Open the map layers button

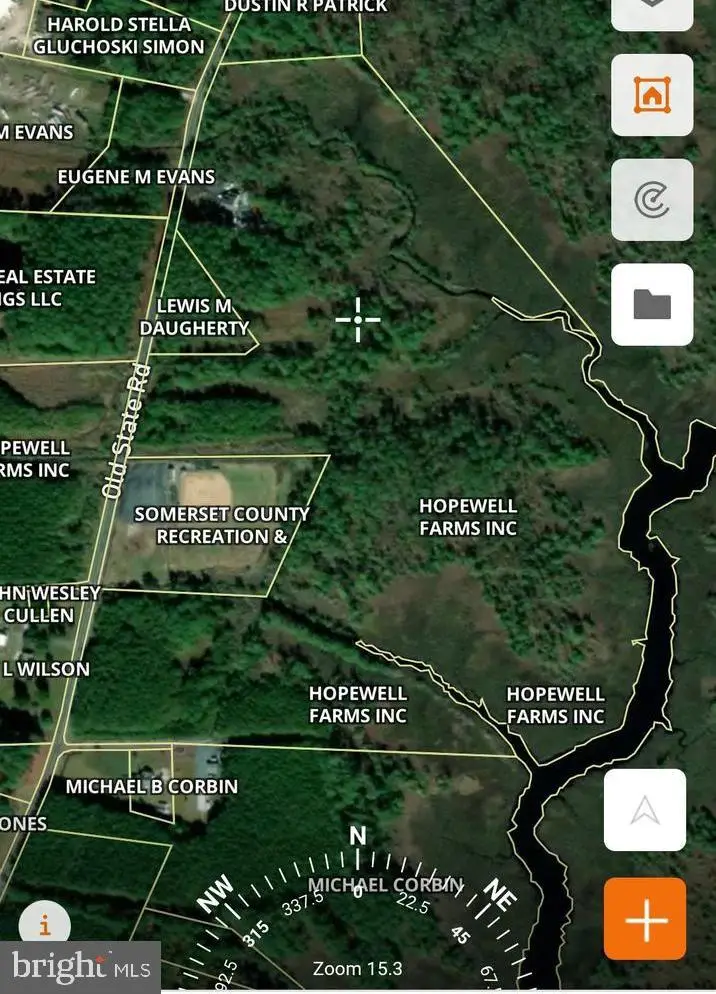tap(652, 10)
